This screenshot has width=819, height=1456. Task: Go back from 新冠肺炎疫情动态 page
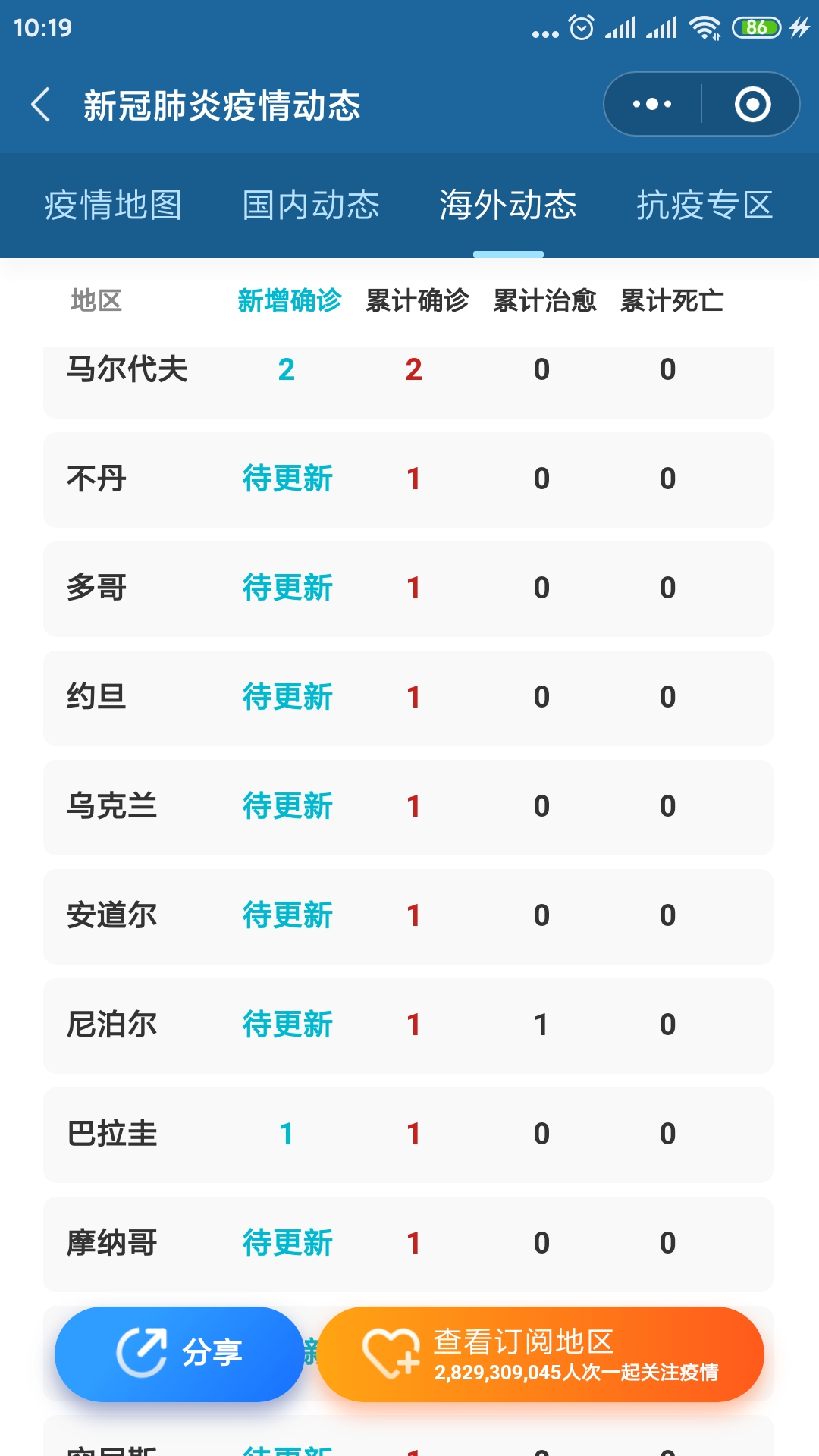point(41,105)
